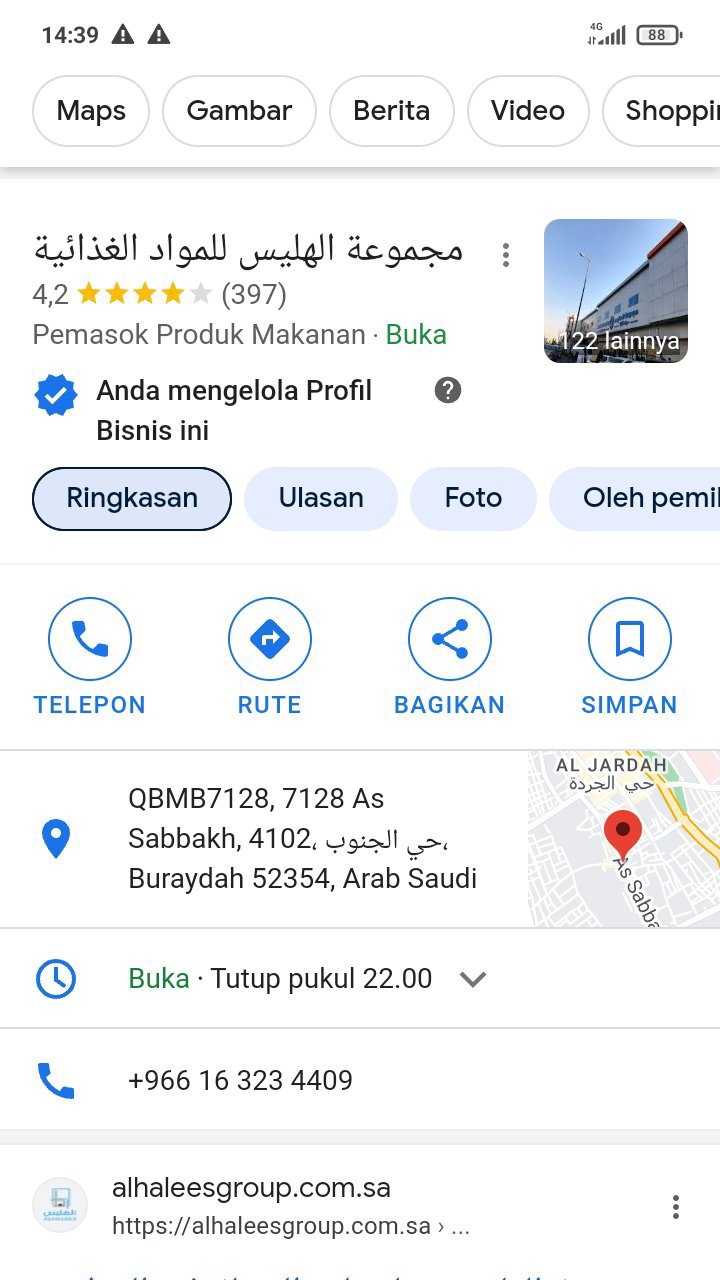Switch to the Maps search tab

(91, 111)
